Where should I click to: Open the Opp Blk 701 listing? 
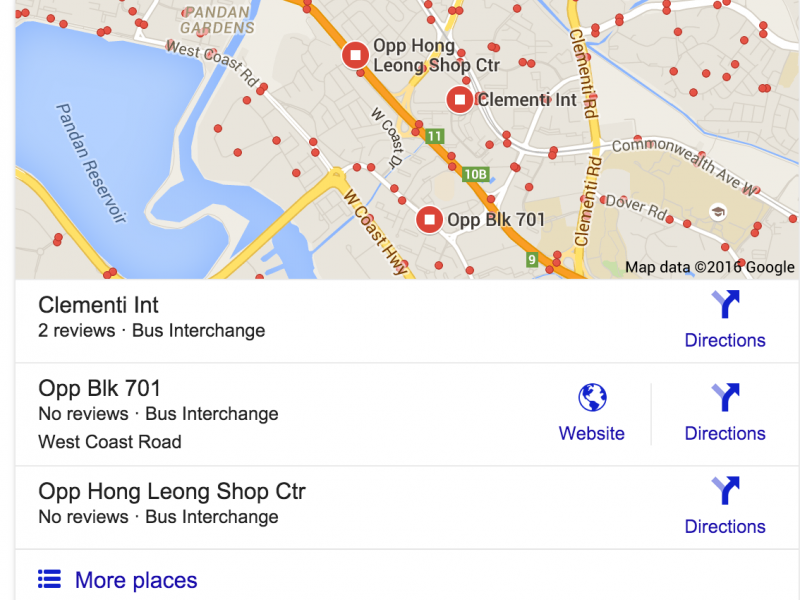99,389
